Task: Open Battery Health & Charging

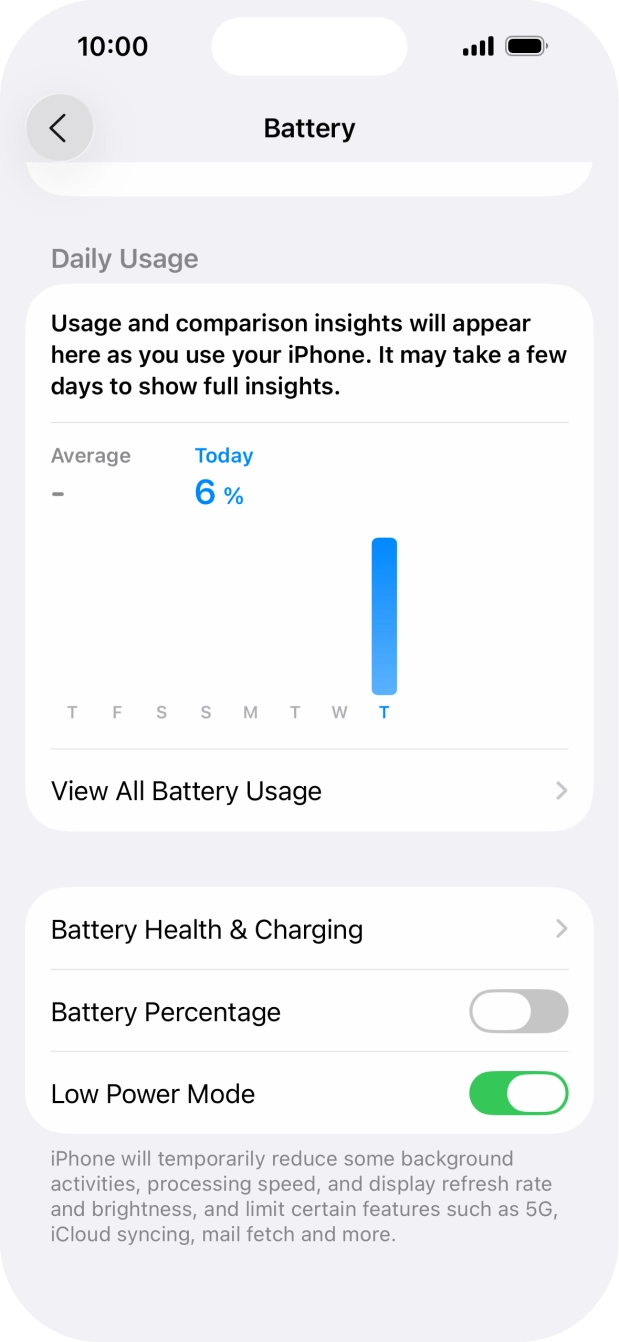Action: click(309, 929)
